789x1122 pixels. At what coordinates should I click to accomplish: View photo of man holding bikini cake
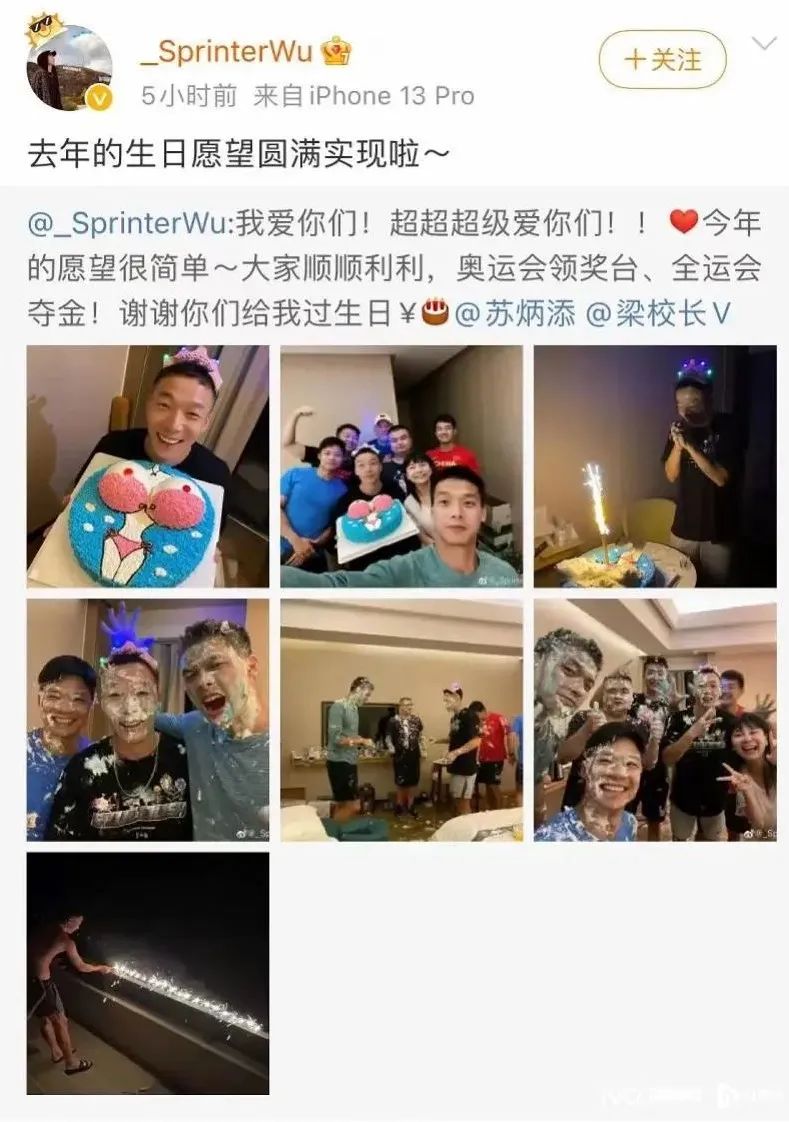148,466
